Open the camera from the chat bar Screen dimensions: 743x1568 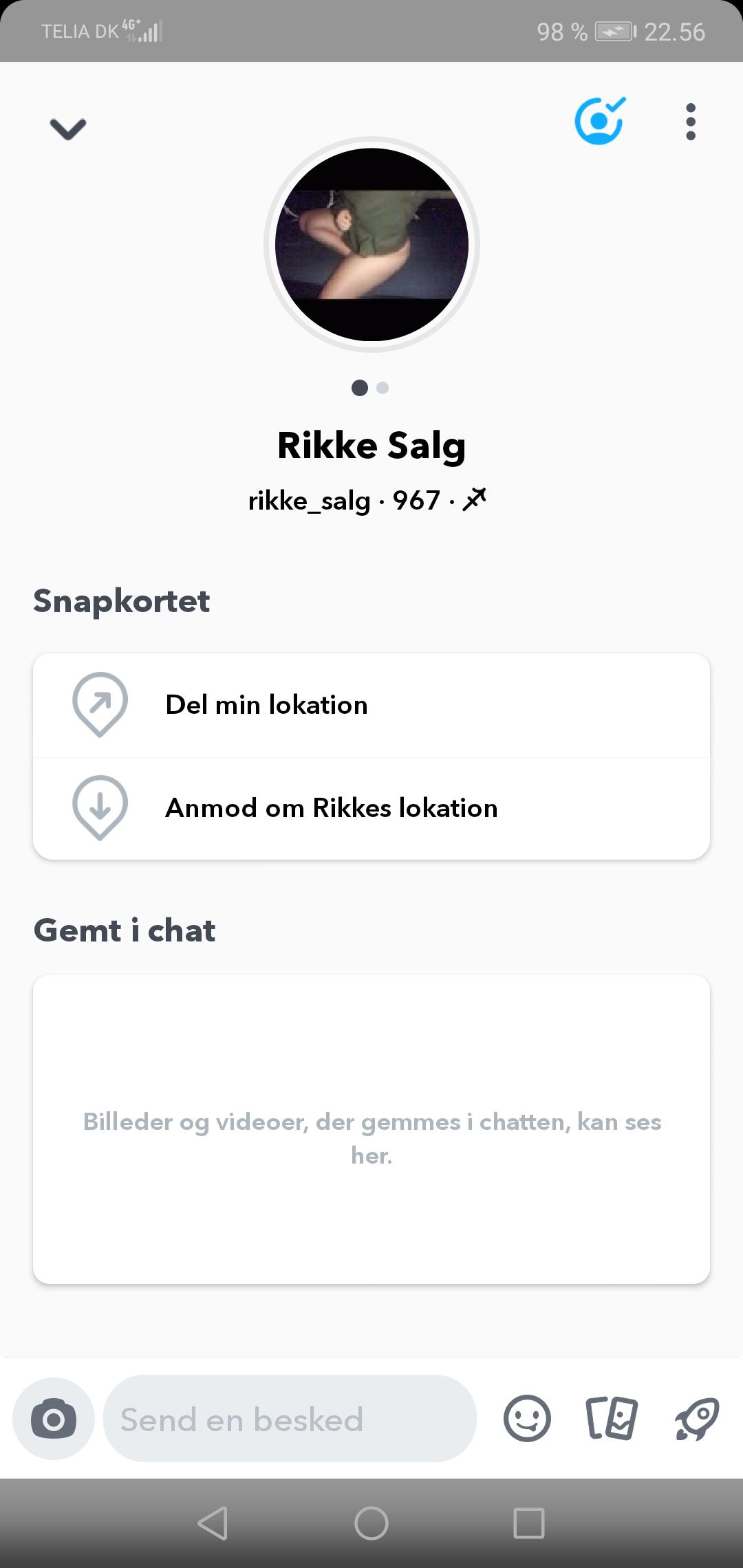54,1419
